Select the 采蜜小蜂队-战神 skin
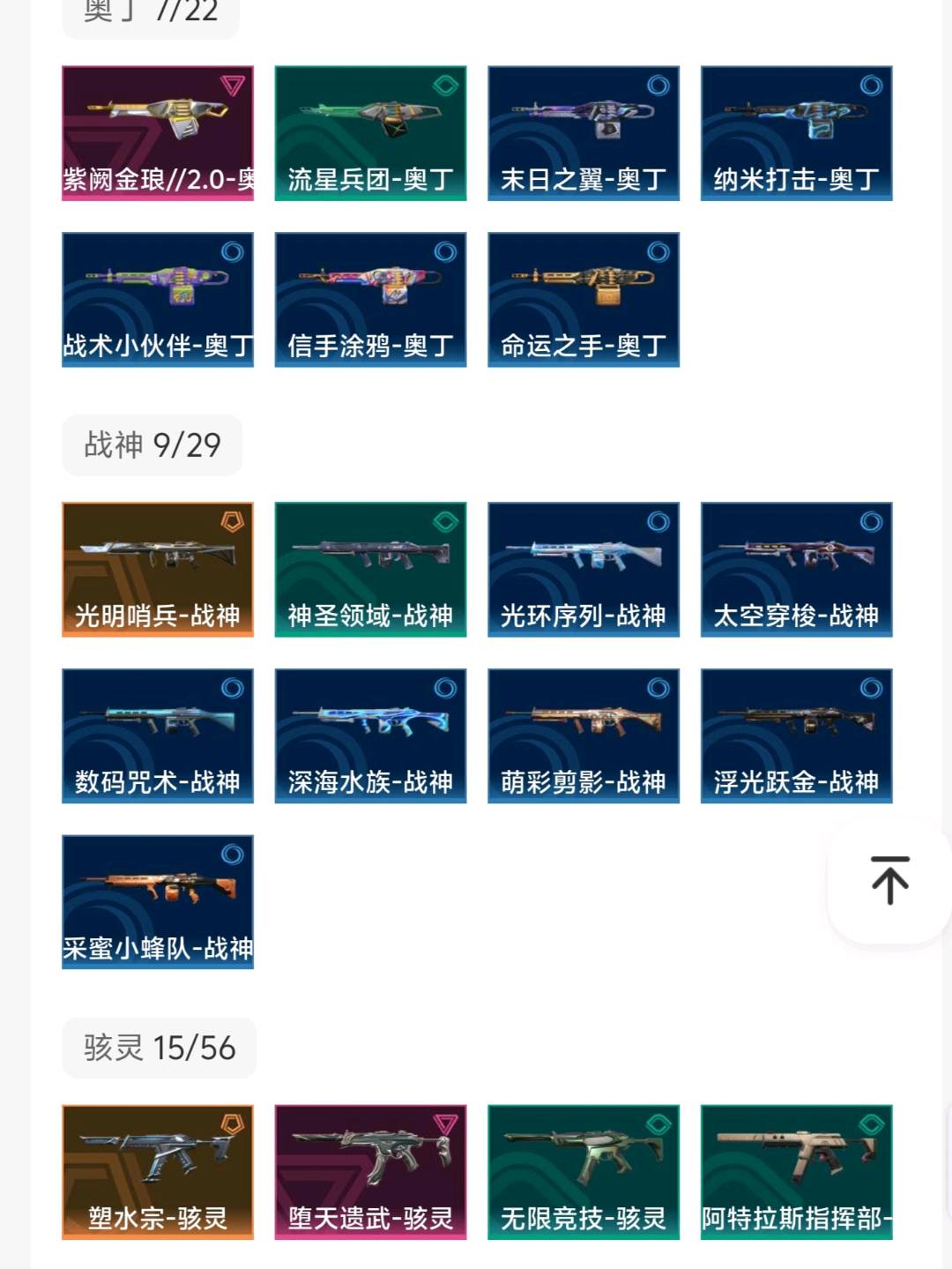Viewport: 952px width, 1269px height. pos(158,902)
